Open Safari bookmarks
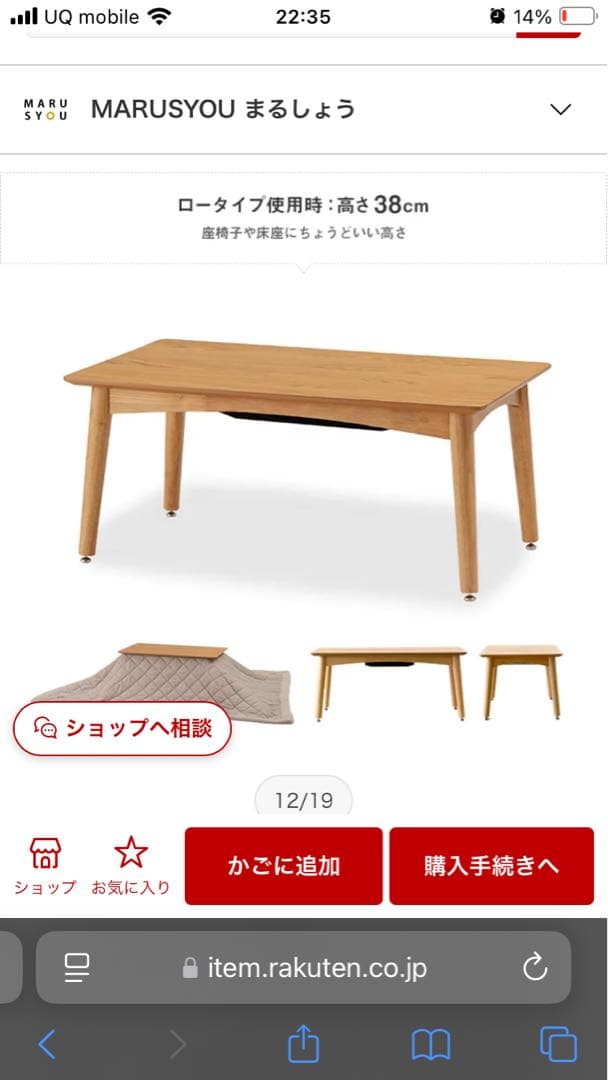Viewport: 608px width, 1080px height. coord(431,1045)
